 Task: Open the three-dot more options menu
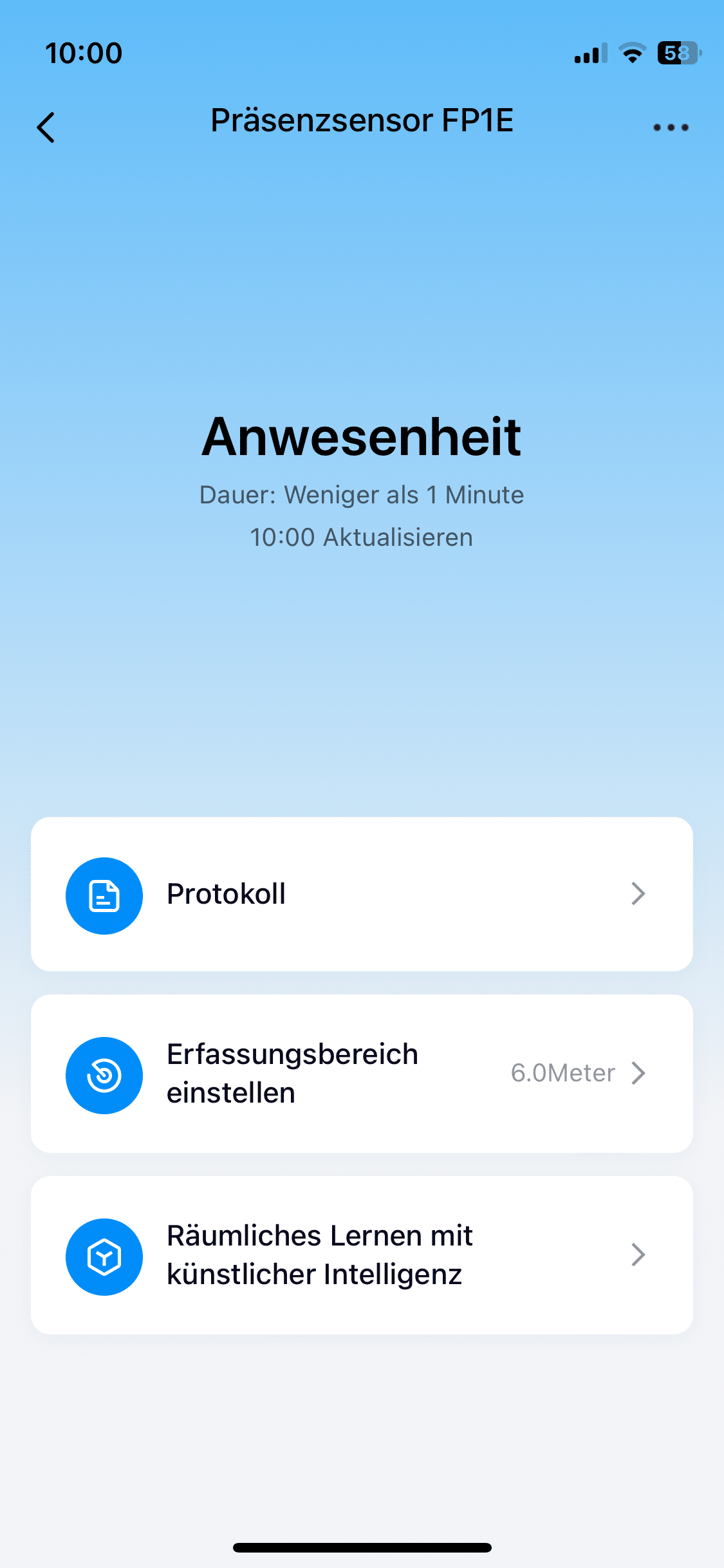(x=671, y=127)
